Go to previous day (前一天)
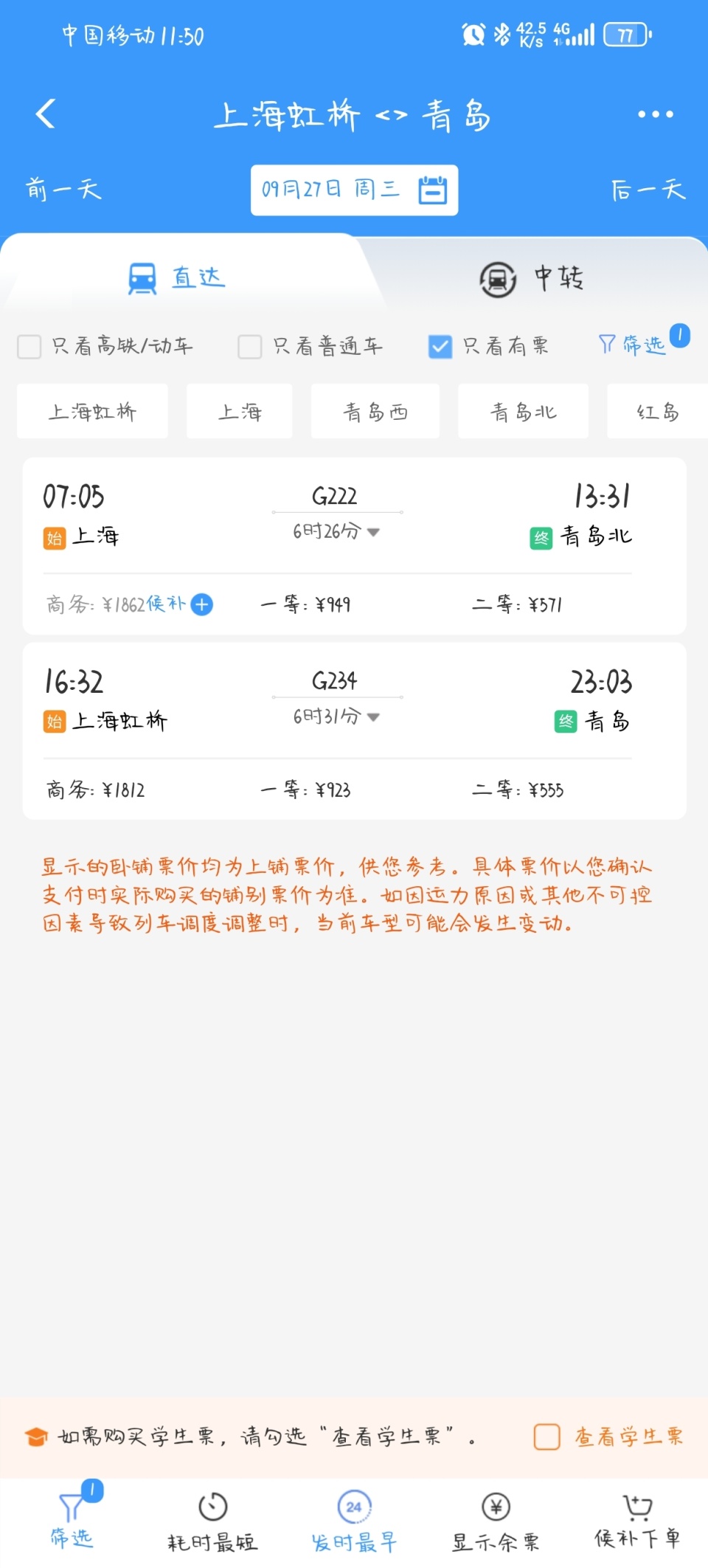 (63, 190)
